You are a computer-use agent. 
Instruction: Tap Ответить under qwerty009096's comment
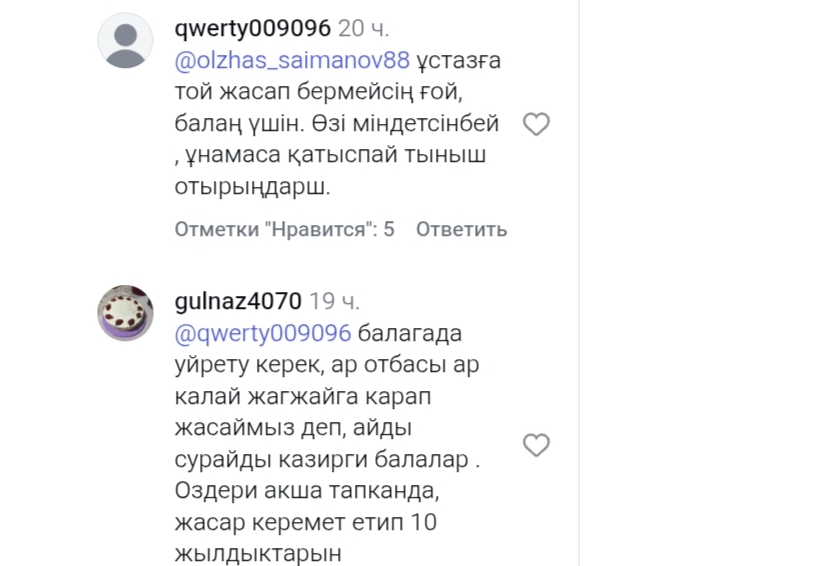(461, 229)
